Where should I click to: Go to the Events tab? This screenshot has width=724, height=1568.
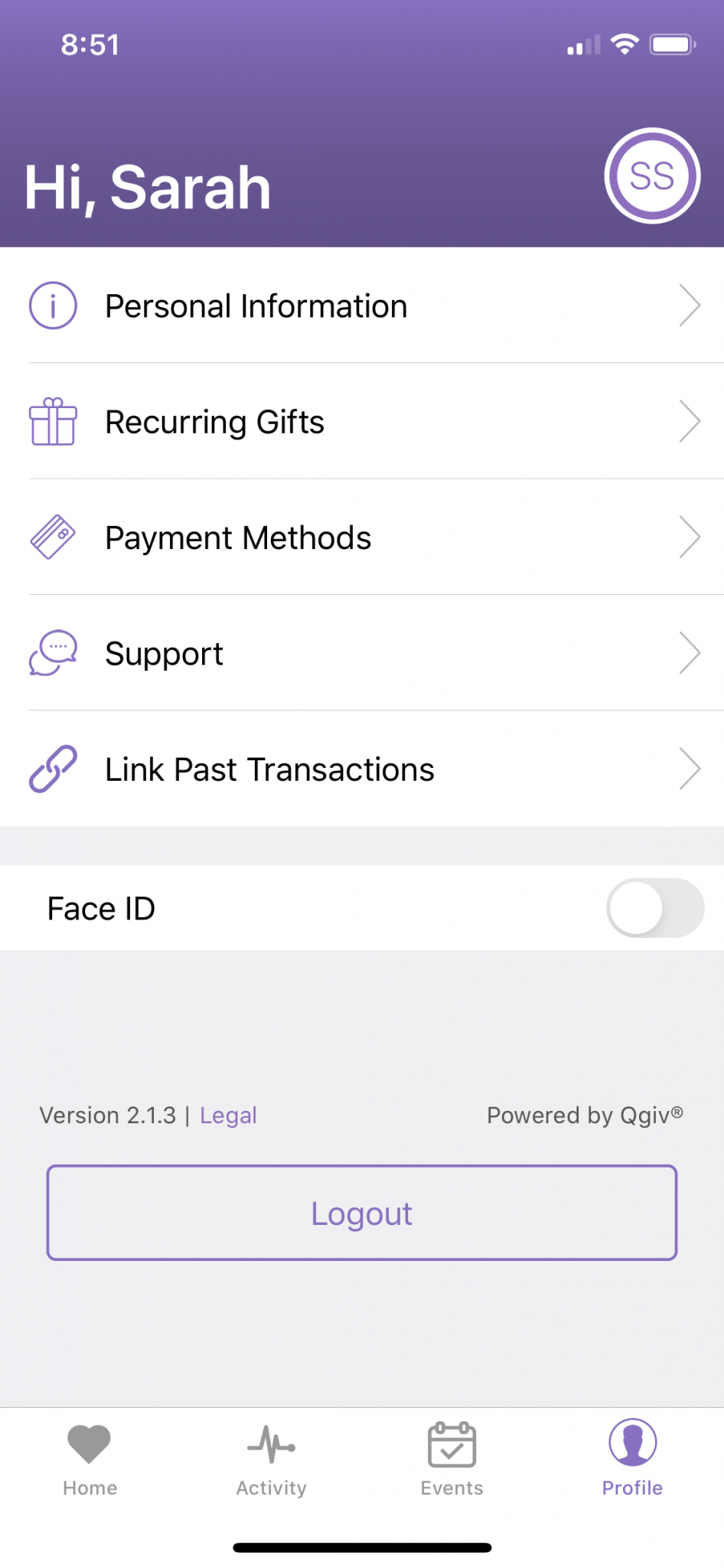[x=452, y=1459]
